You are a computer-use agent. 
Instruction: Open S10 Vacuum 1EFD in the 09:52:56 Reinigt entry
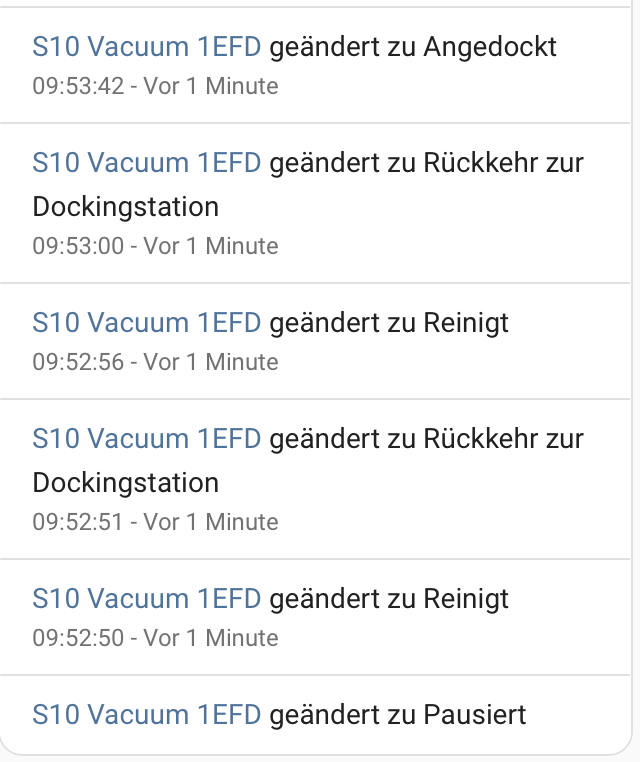pyautogui.click(x=146, y=322)
